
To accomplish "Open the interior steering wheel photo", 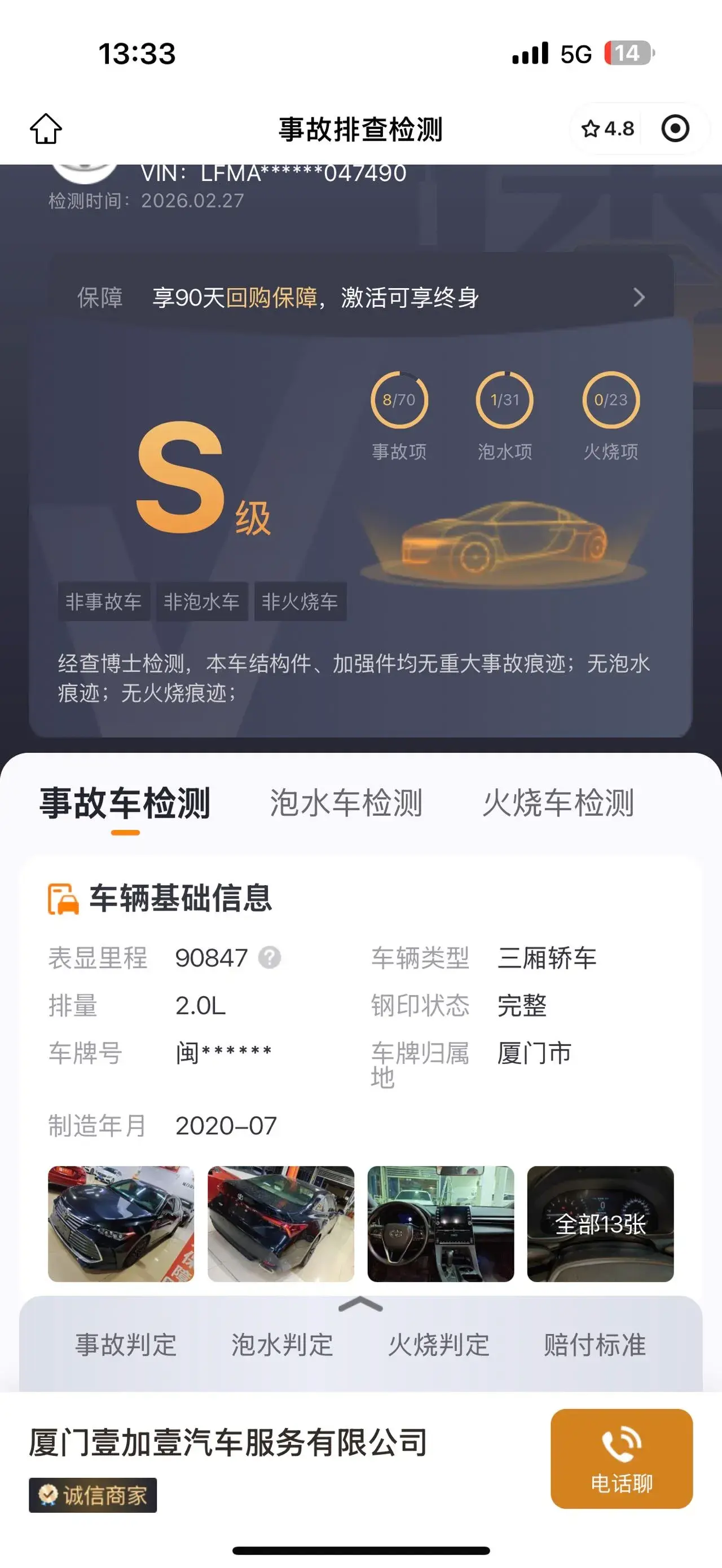I will (440, 1224).
